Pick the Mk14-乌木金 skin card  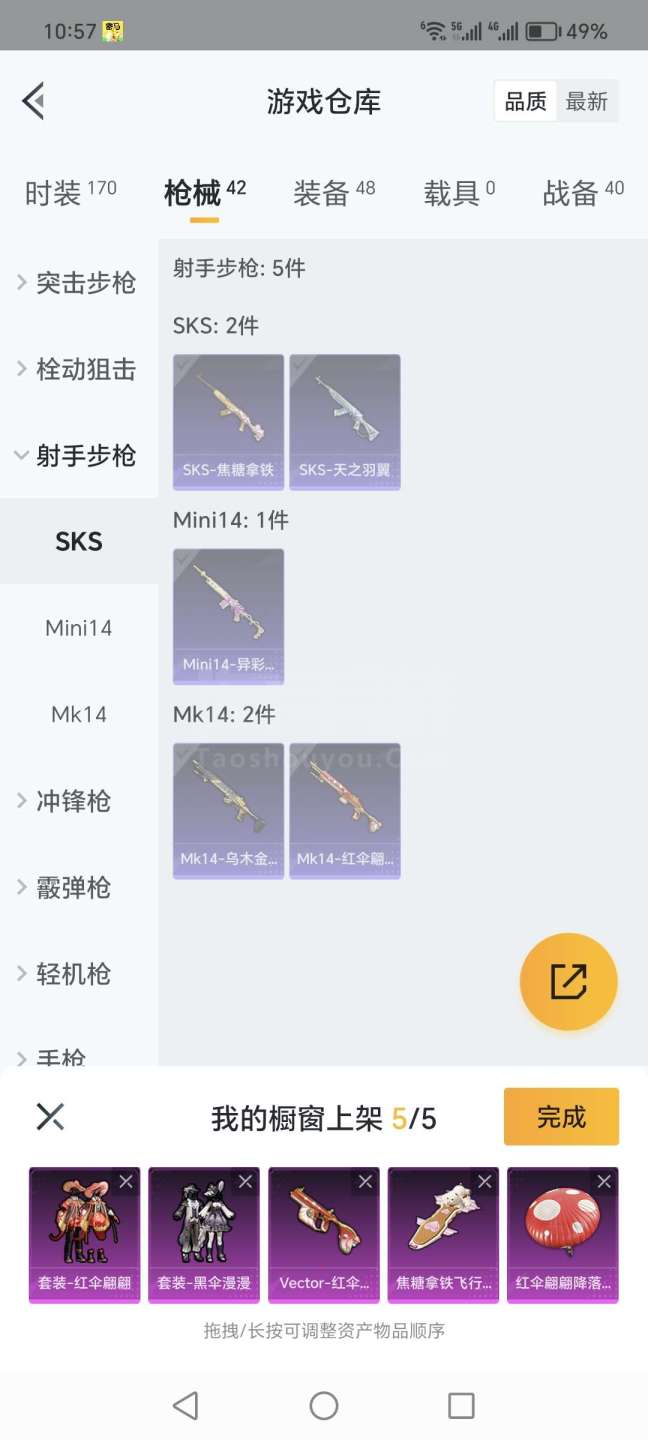[228, 810]
